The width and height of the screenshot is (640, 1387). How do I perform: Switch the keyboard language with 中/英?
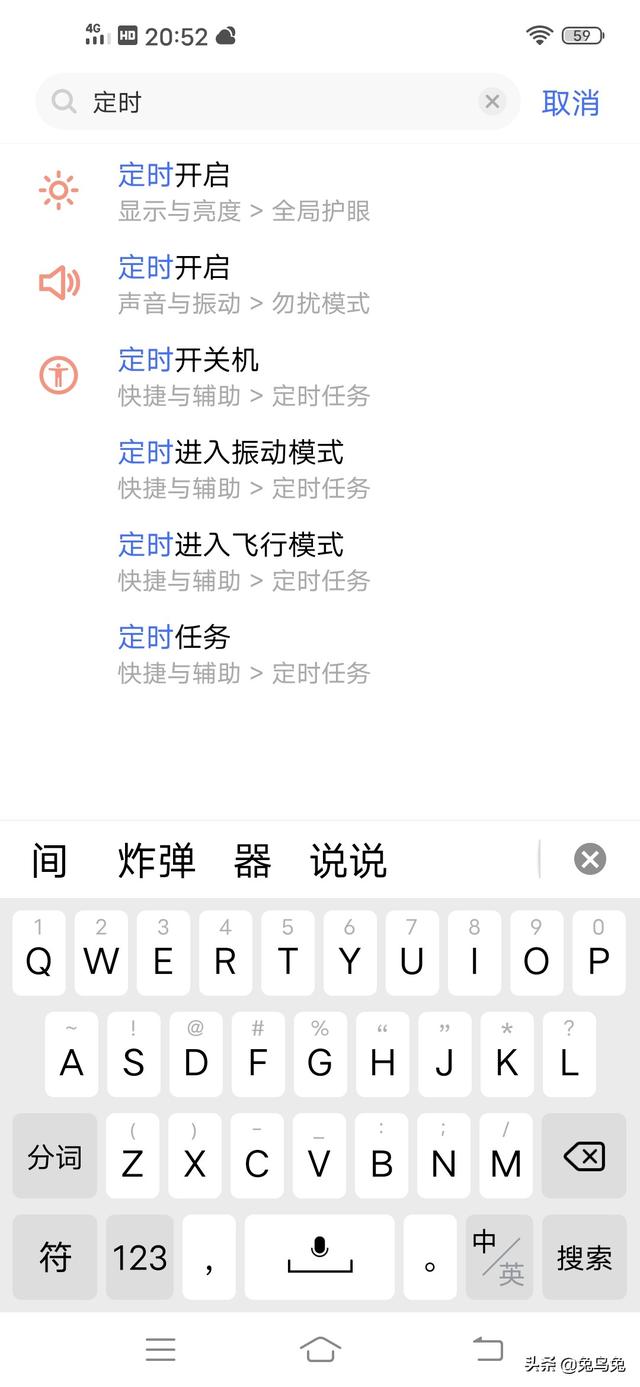pos(499,1257)
